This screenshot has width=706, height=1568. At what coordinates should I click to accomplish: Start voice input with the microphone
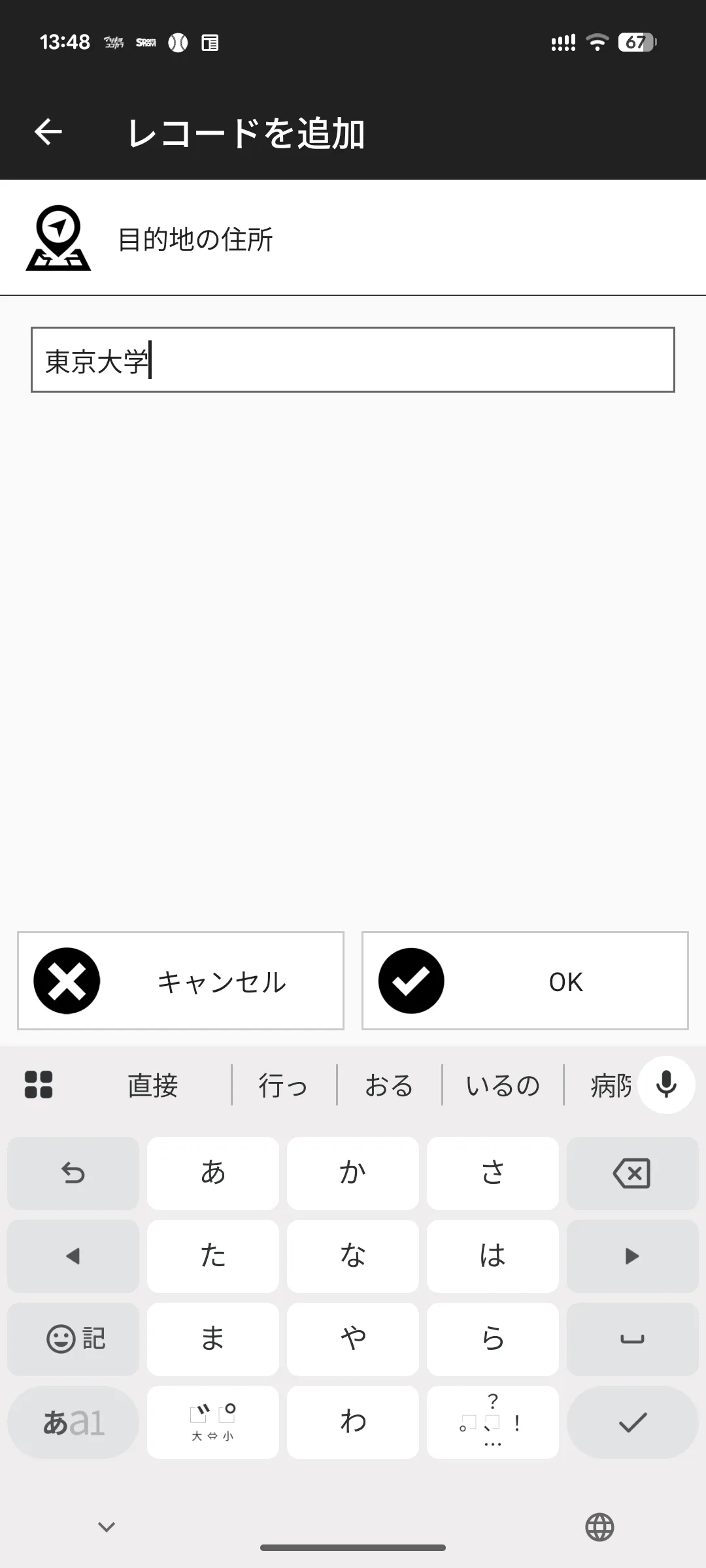[665, 1085]
